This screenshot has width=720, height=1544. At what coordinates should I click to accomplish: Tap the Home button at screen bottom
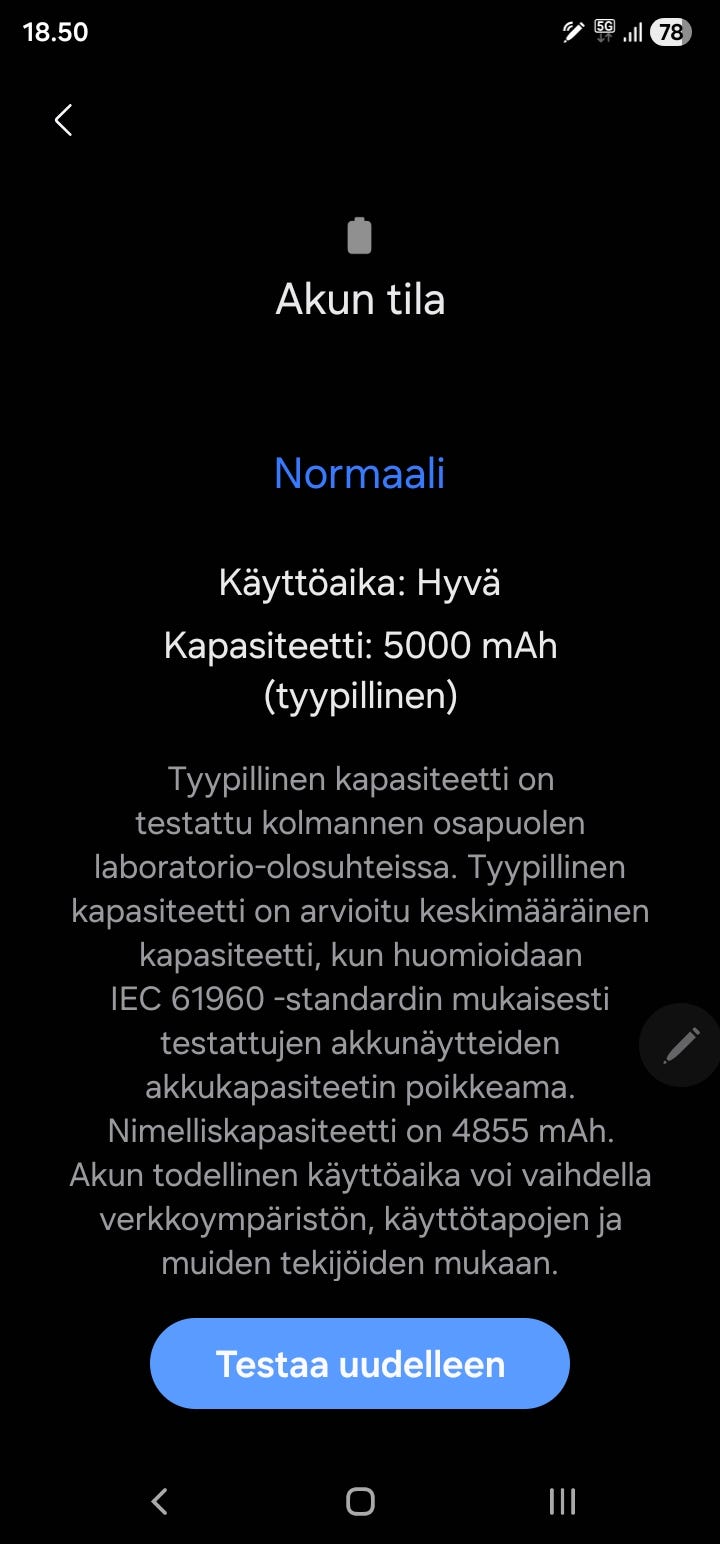[359, 1500]
